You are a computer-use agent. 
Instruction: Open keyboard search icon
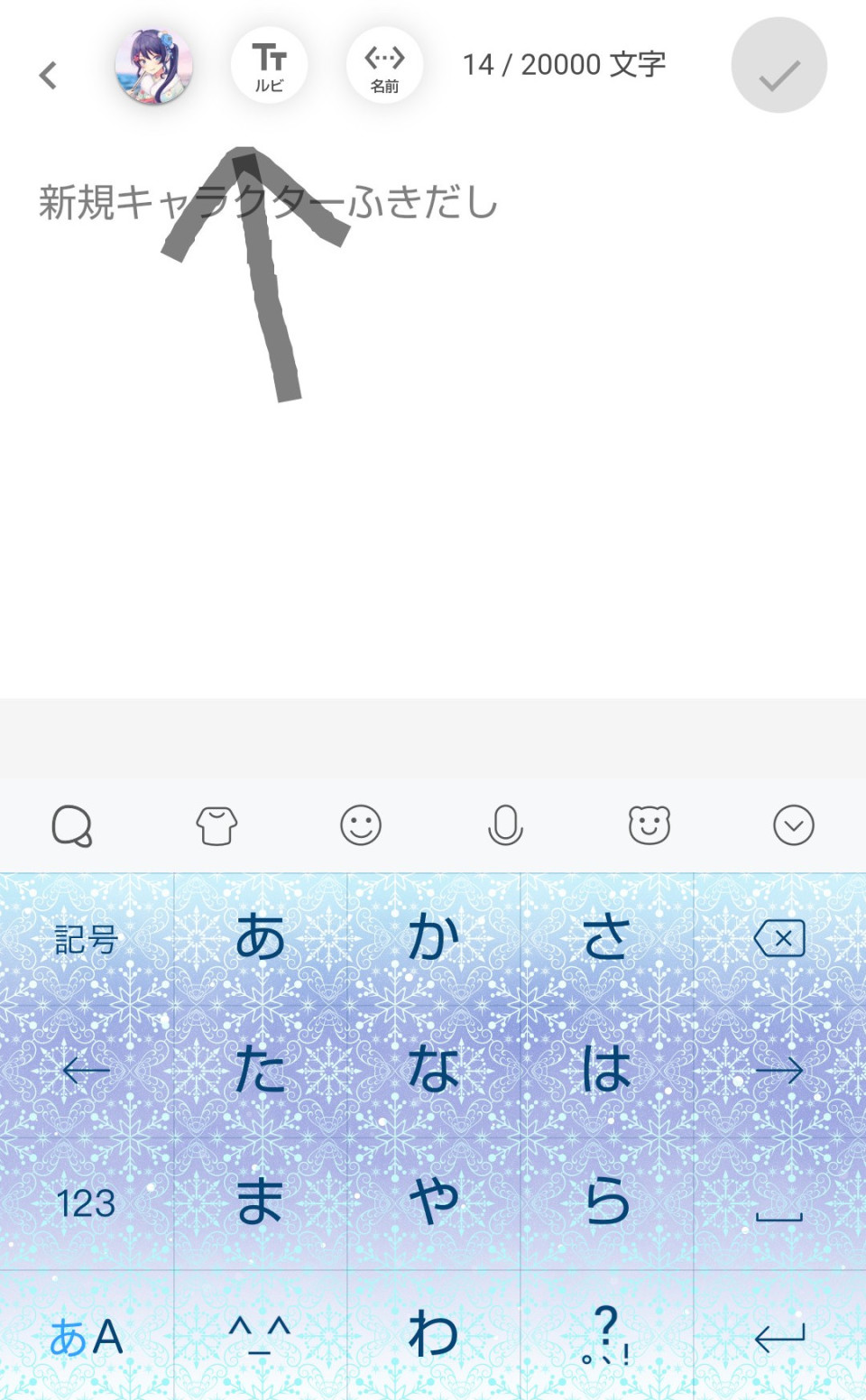pyautogui.click(x=72, y=825)
